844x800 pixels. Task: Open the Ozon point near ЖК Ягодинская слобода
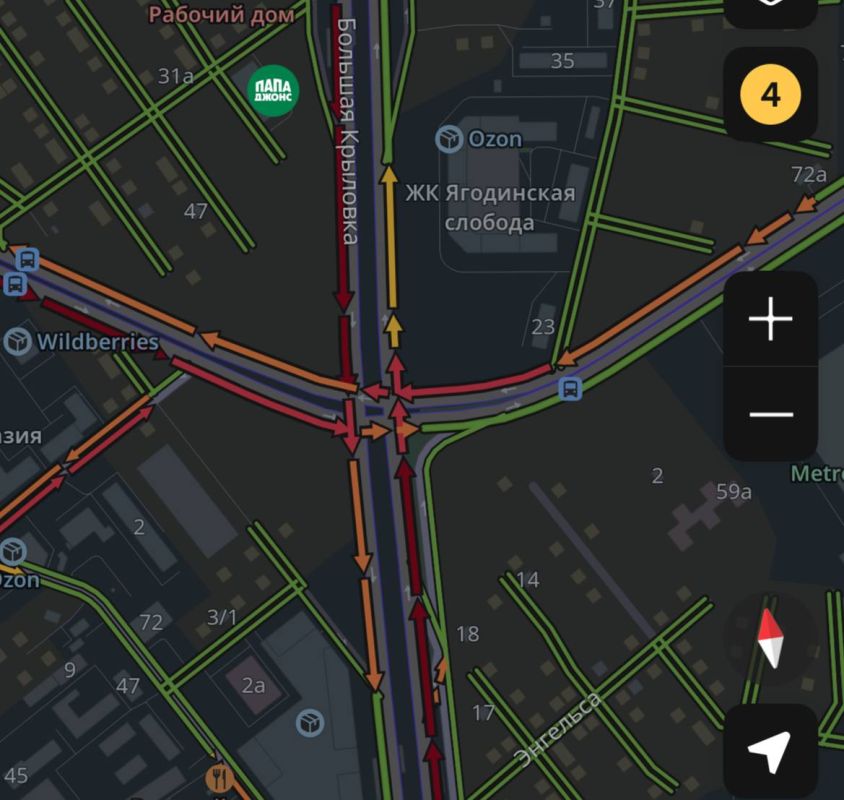tap(450, 139)
